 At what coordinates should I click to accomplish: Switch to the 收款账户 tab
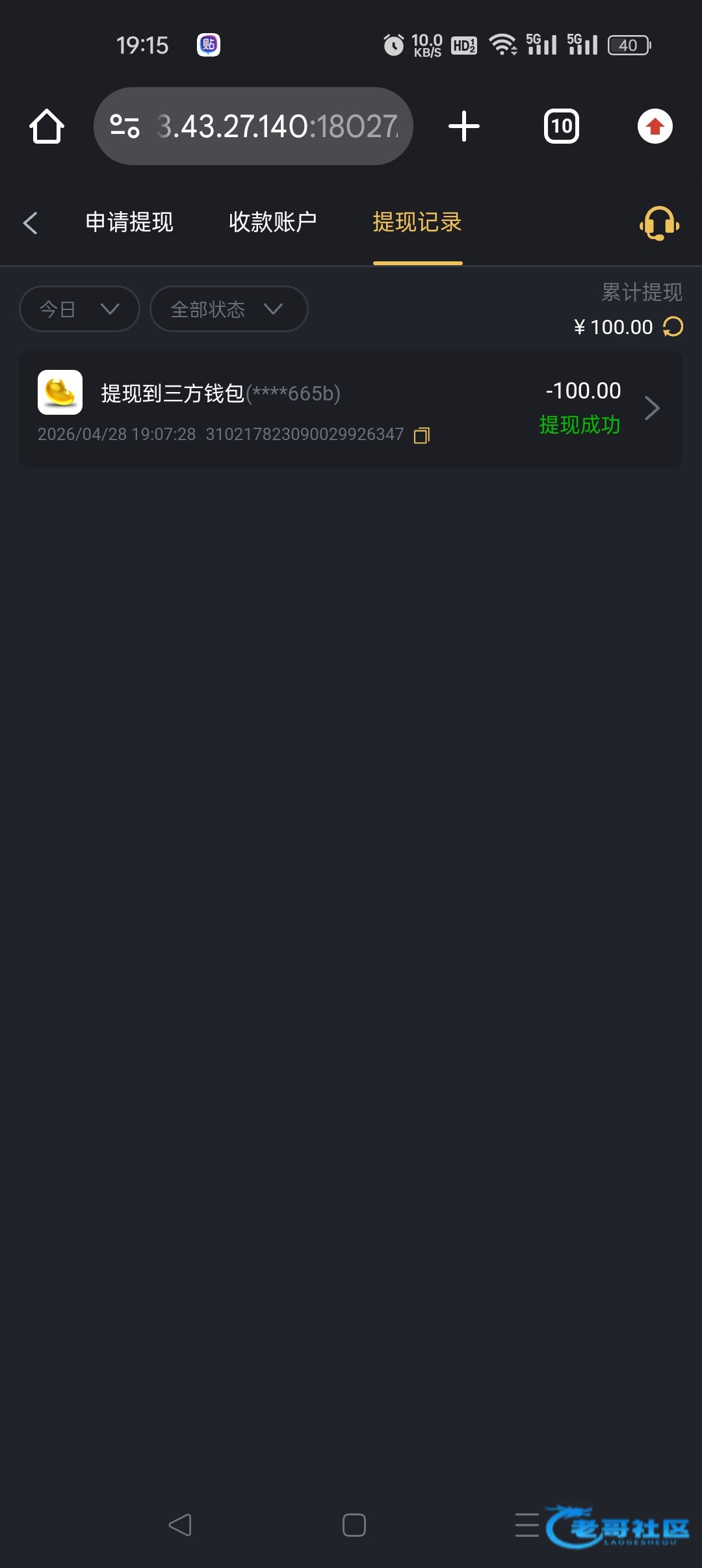click(x=273, y=222)
